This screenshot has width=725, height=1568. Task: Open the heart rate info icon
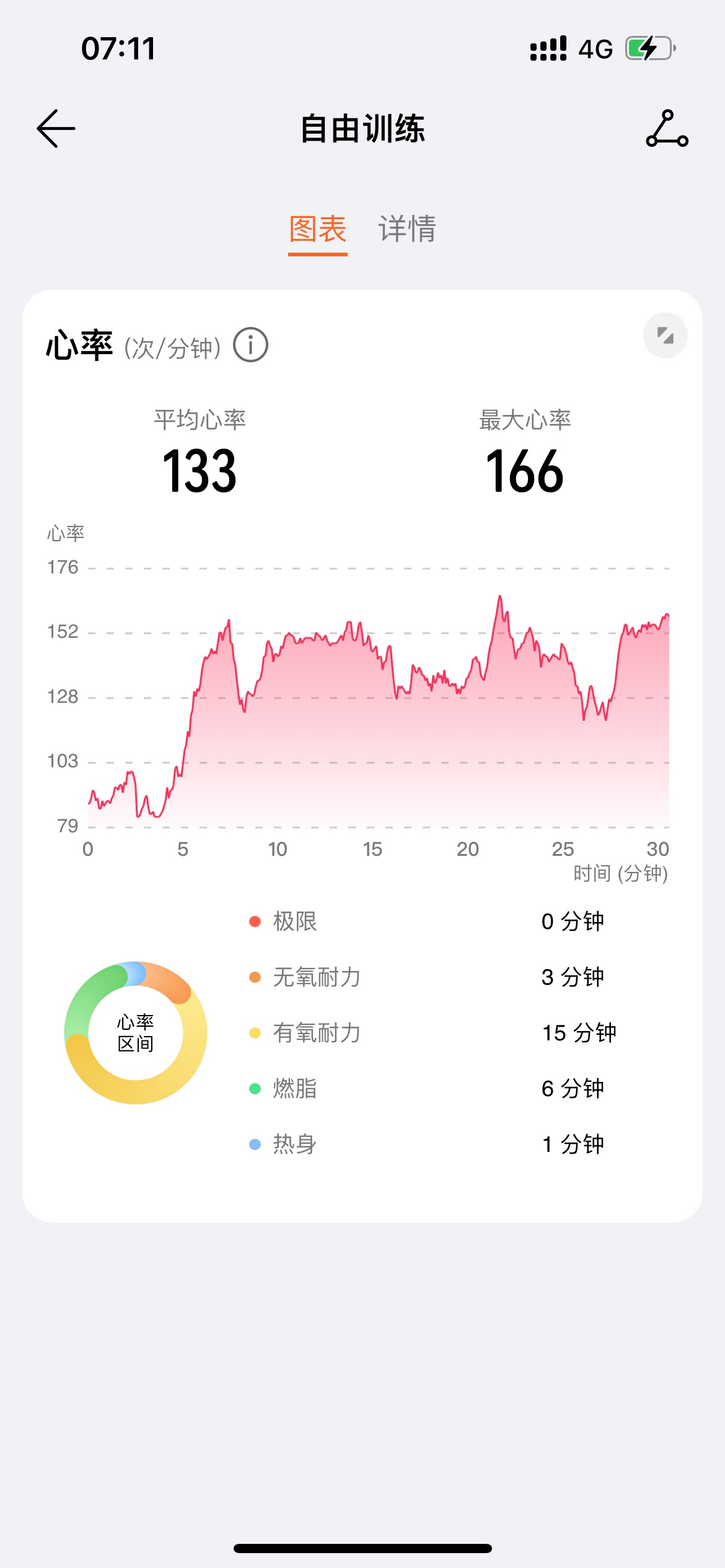(x=250, y=345)
